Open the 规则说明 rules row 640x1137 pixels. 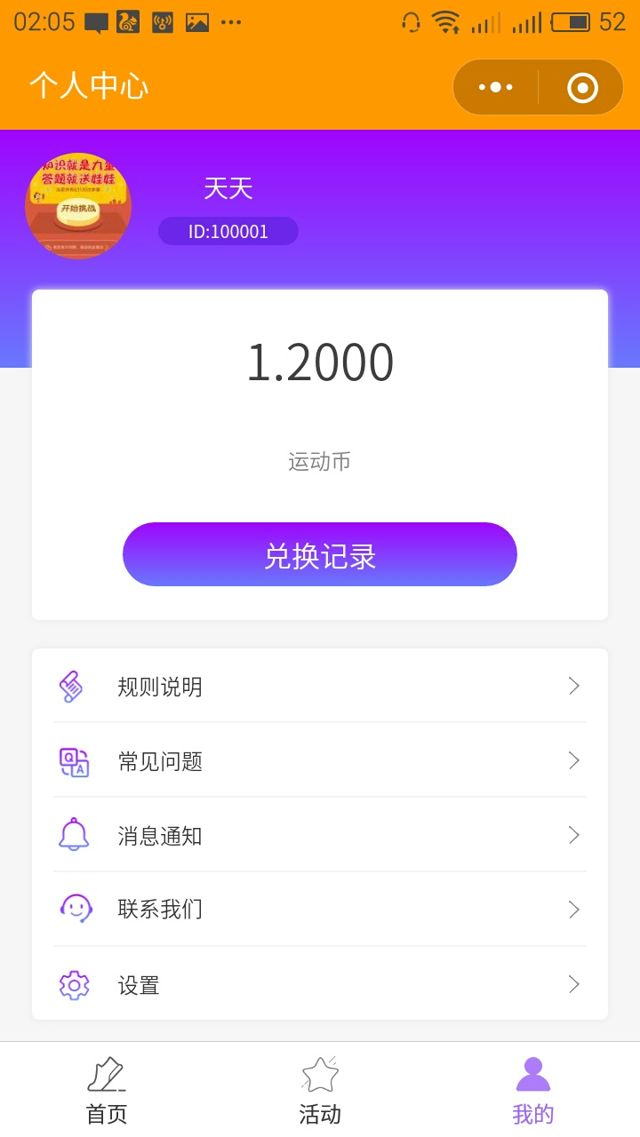320,686
